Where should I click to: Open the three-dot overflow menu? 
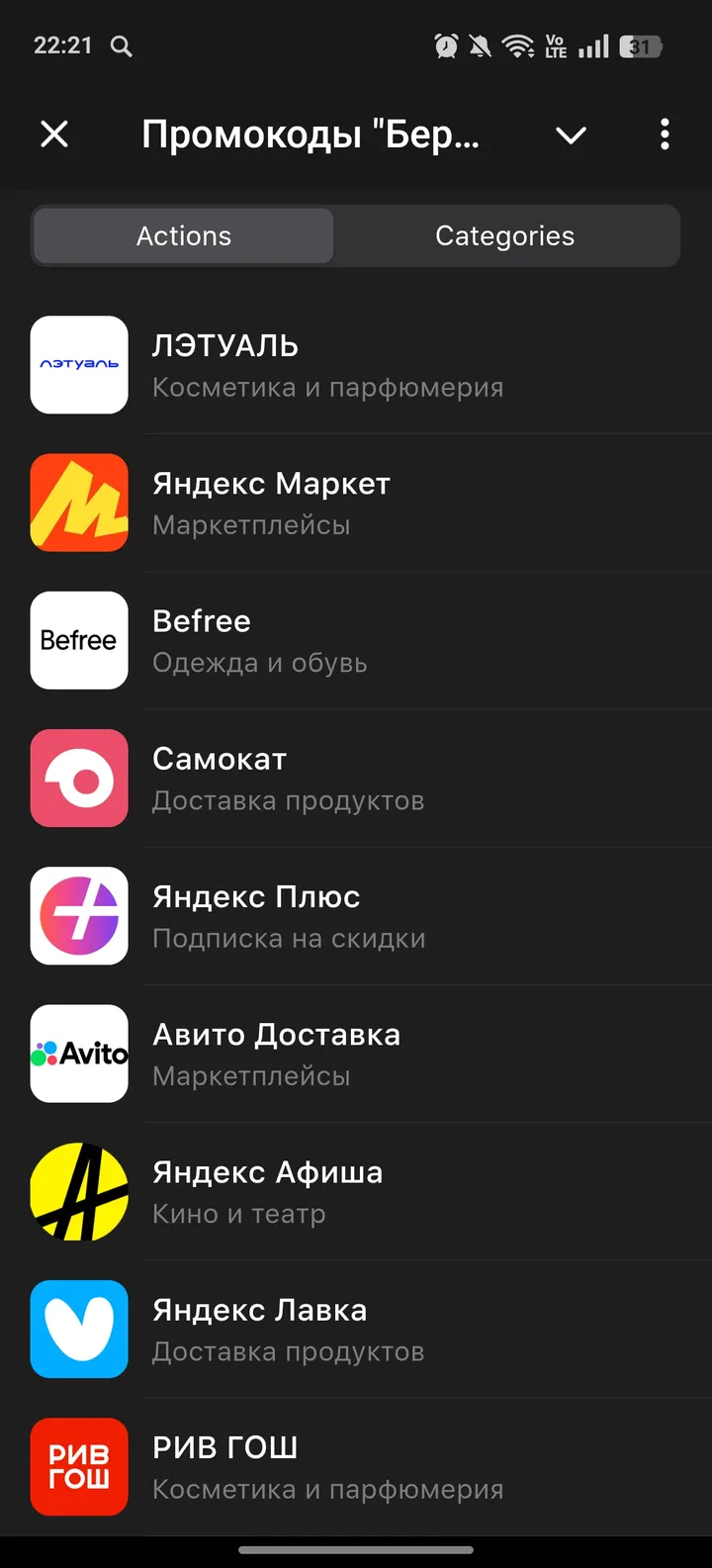point(664,135)
